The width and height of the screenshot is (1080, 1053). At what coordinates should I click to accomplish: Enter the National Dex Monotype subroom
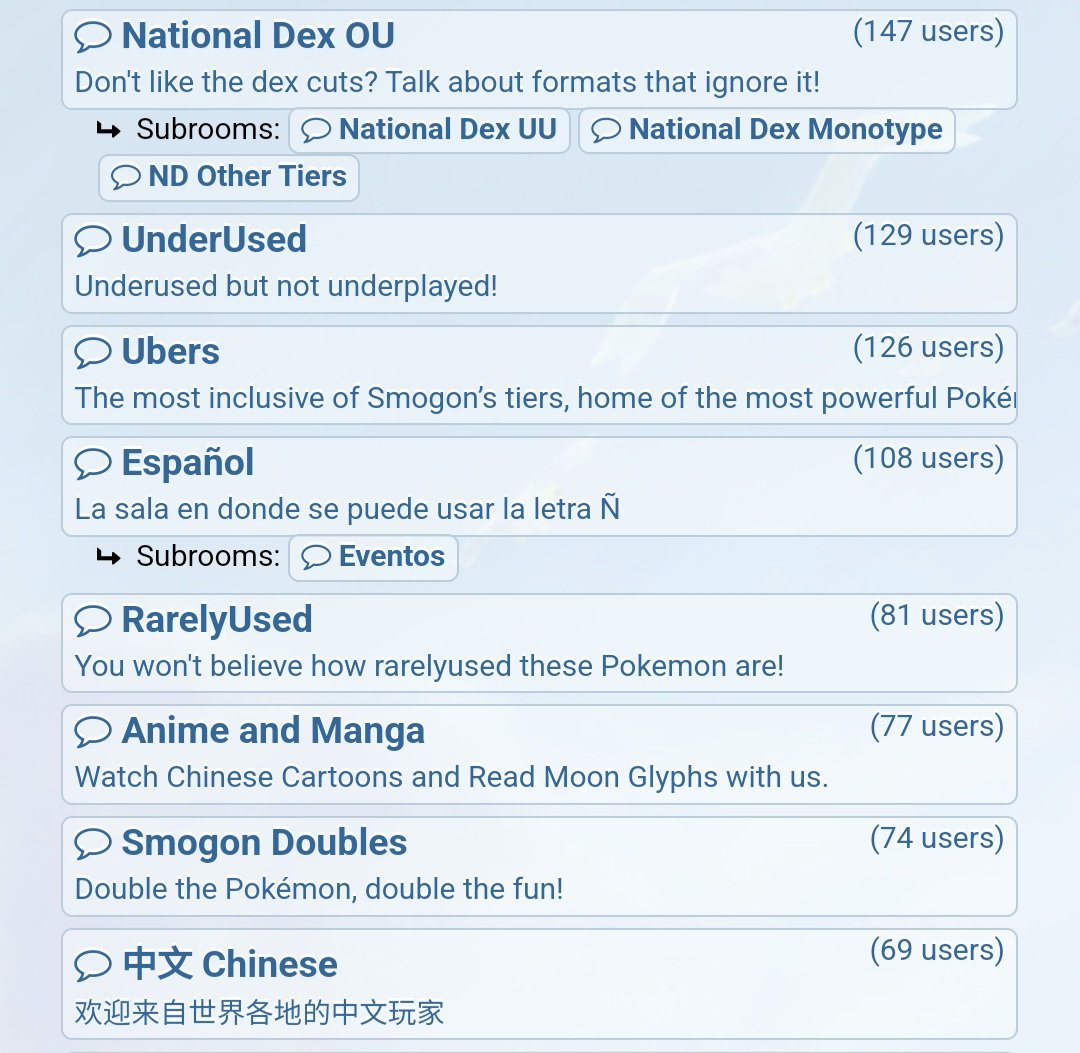point(766,130)
